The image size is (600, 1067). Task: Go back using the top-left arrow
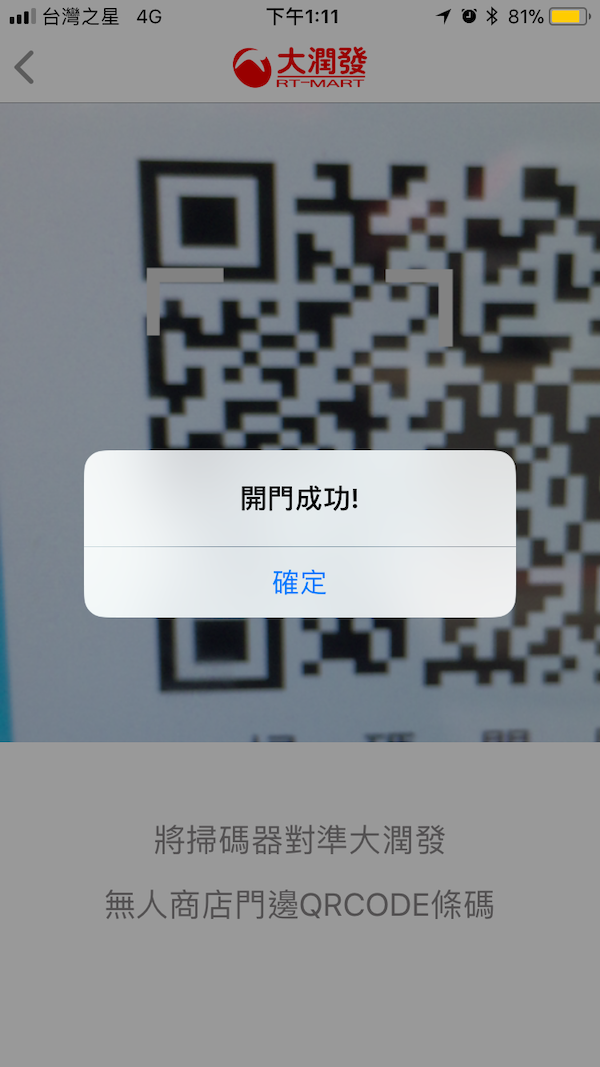[25, 67]
